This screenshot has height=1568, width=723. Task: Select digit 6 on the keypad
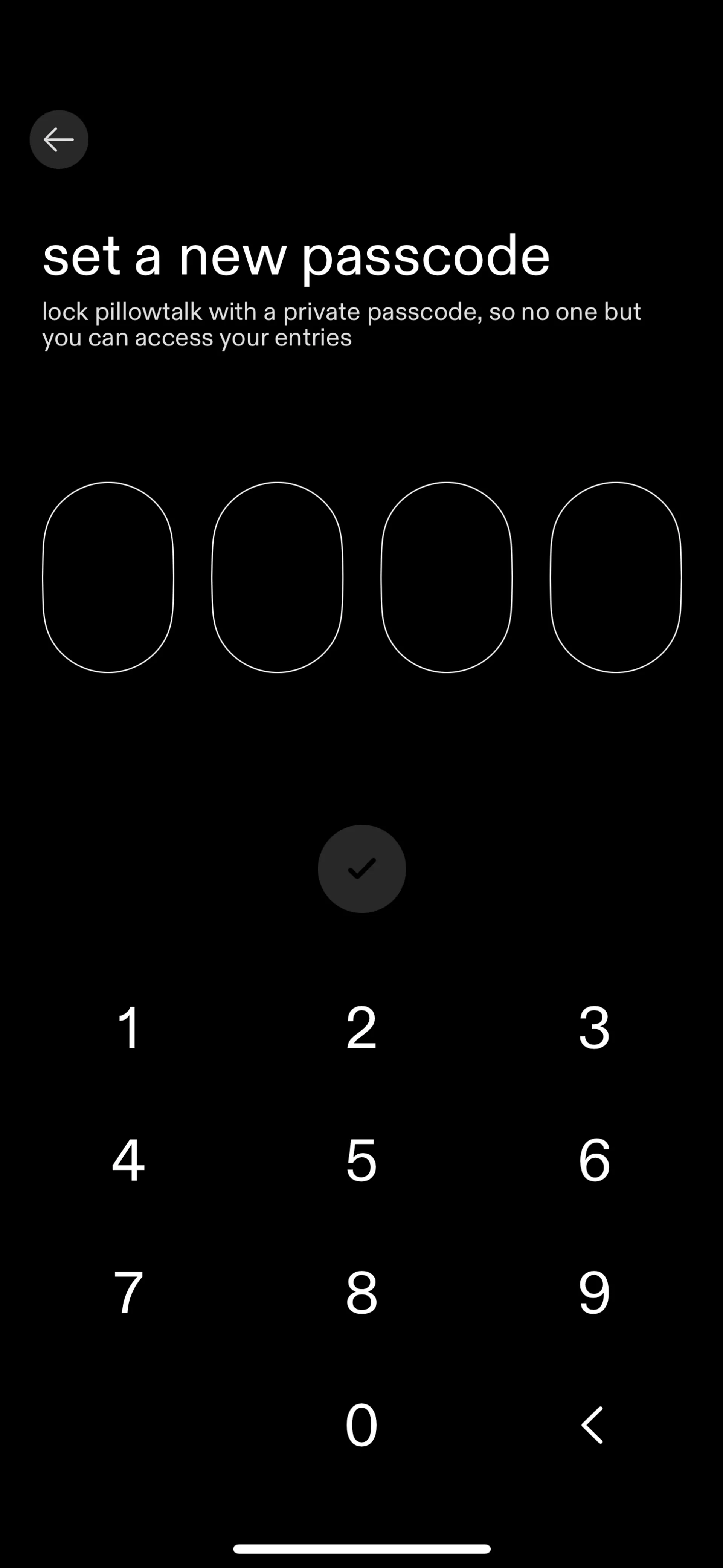(594, 1160)
